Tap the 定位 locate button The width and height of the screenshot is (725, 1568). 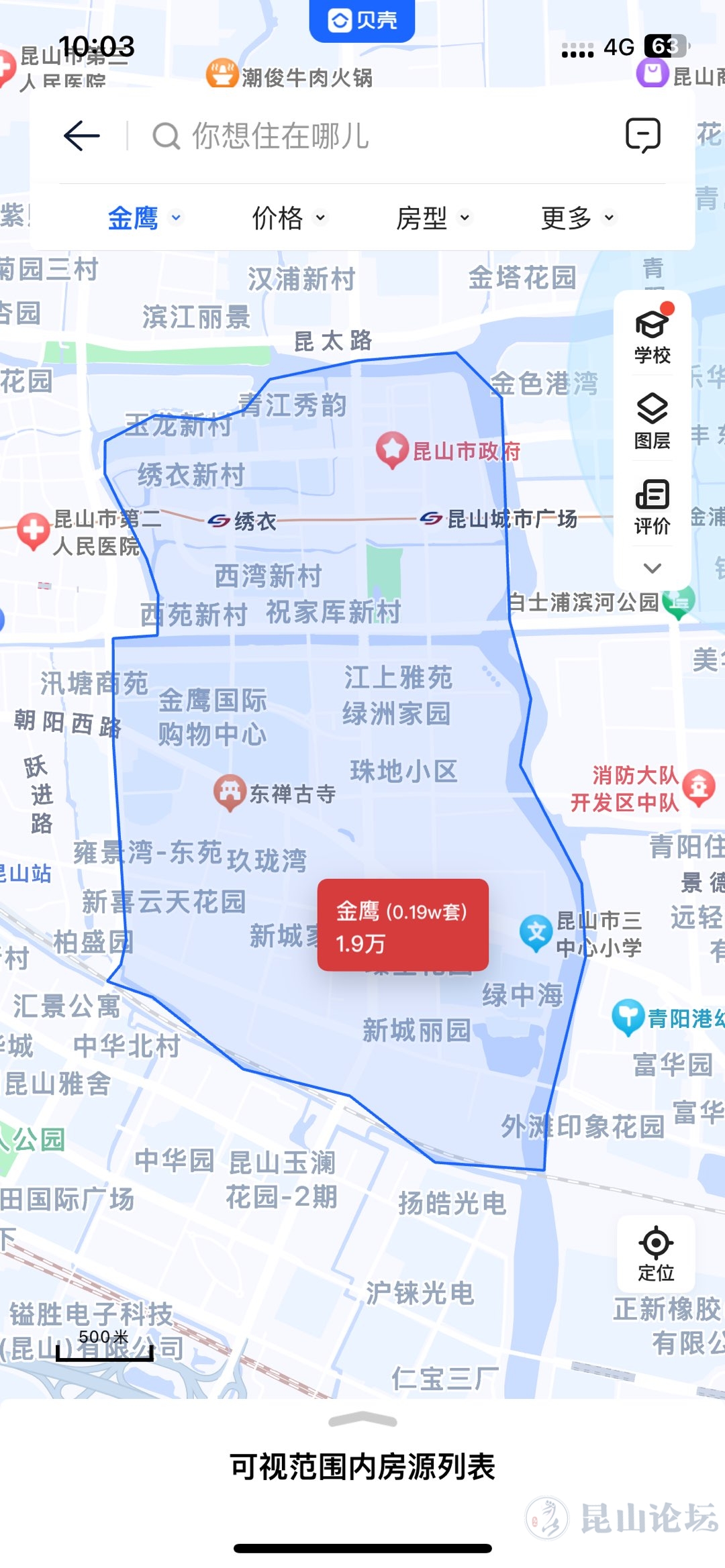[656, 1253]
